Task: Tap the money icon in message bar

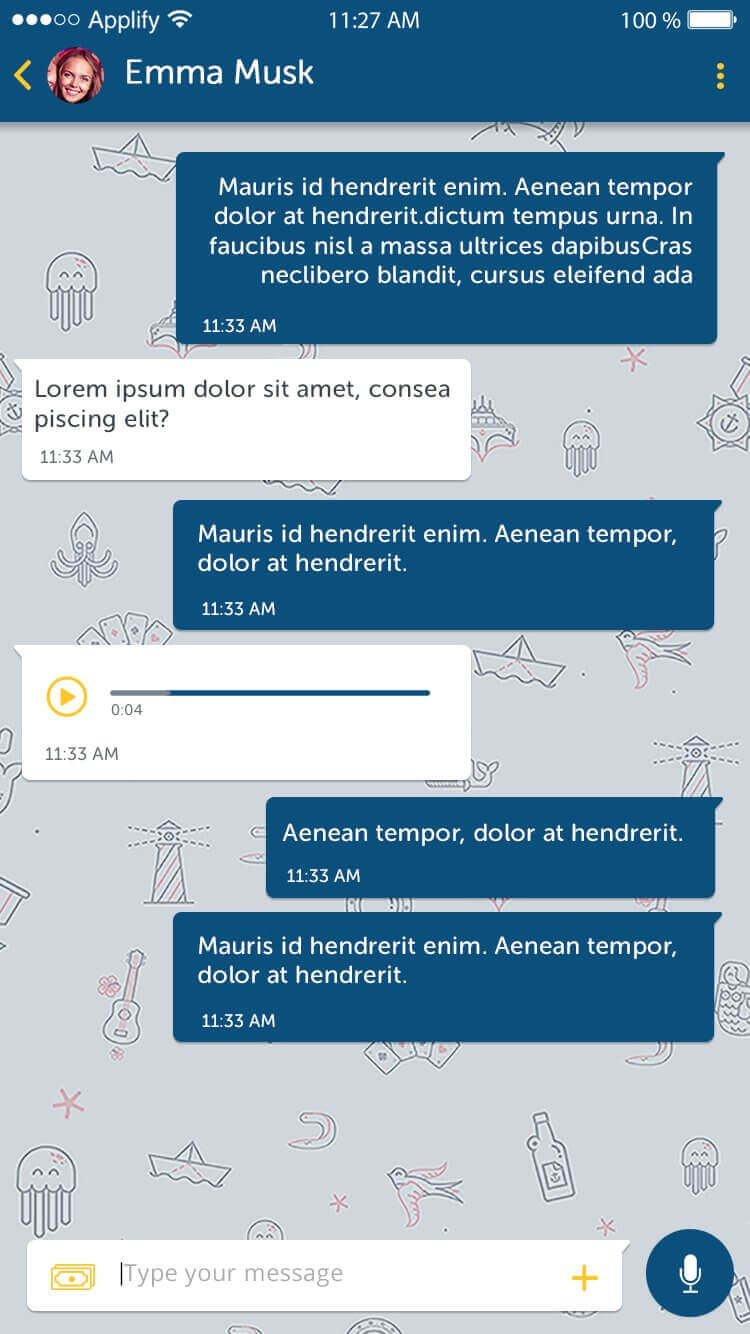Action: 73,1276
